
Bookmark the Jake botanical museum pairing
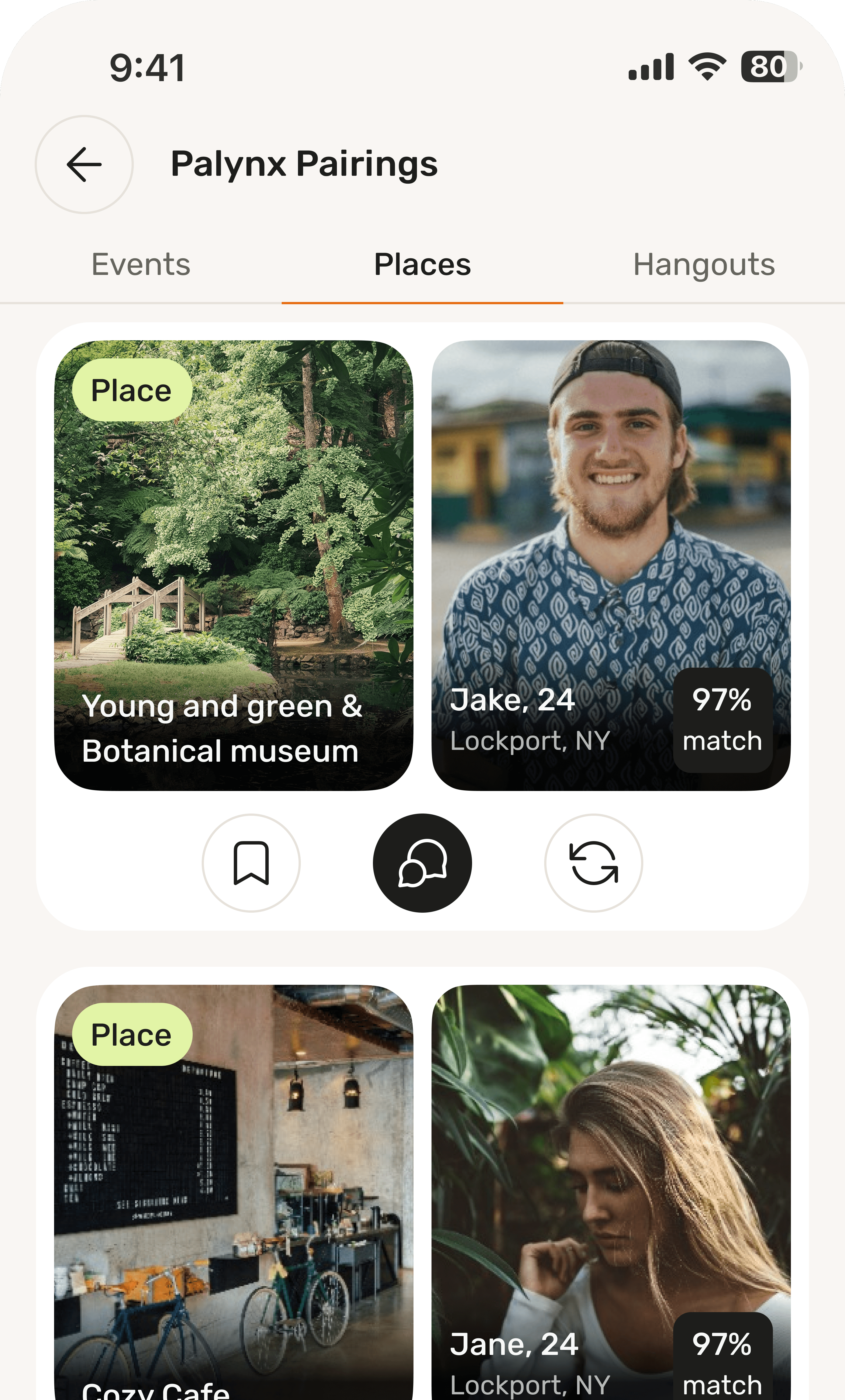click(251, 863)
